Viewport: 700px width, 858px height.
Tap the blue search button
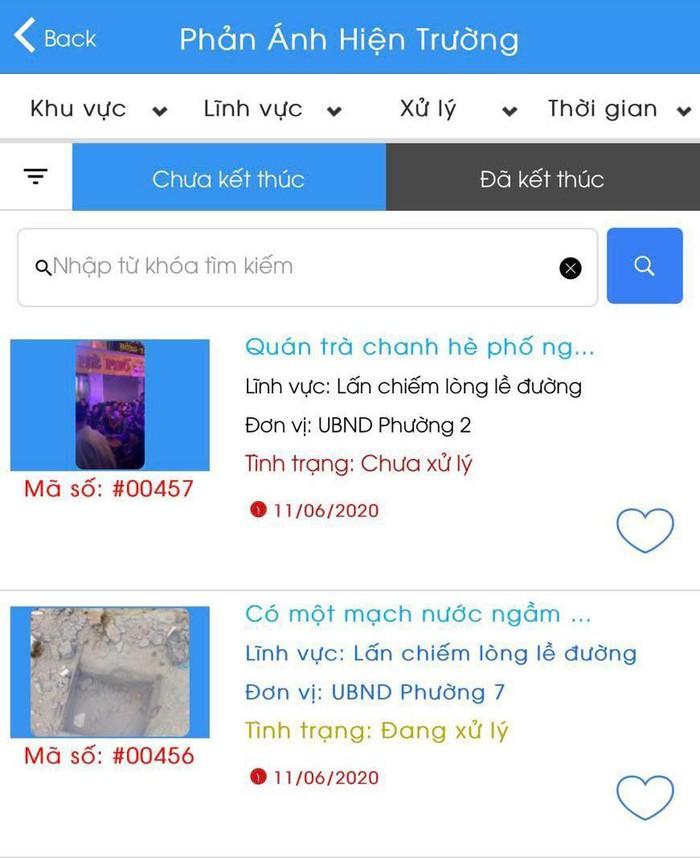pyautogui.click(x=644, y=266)
